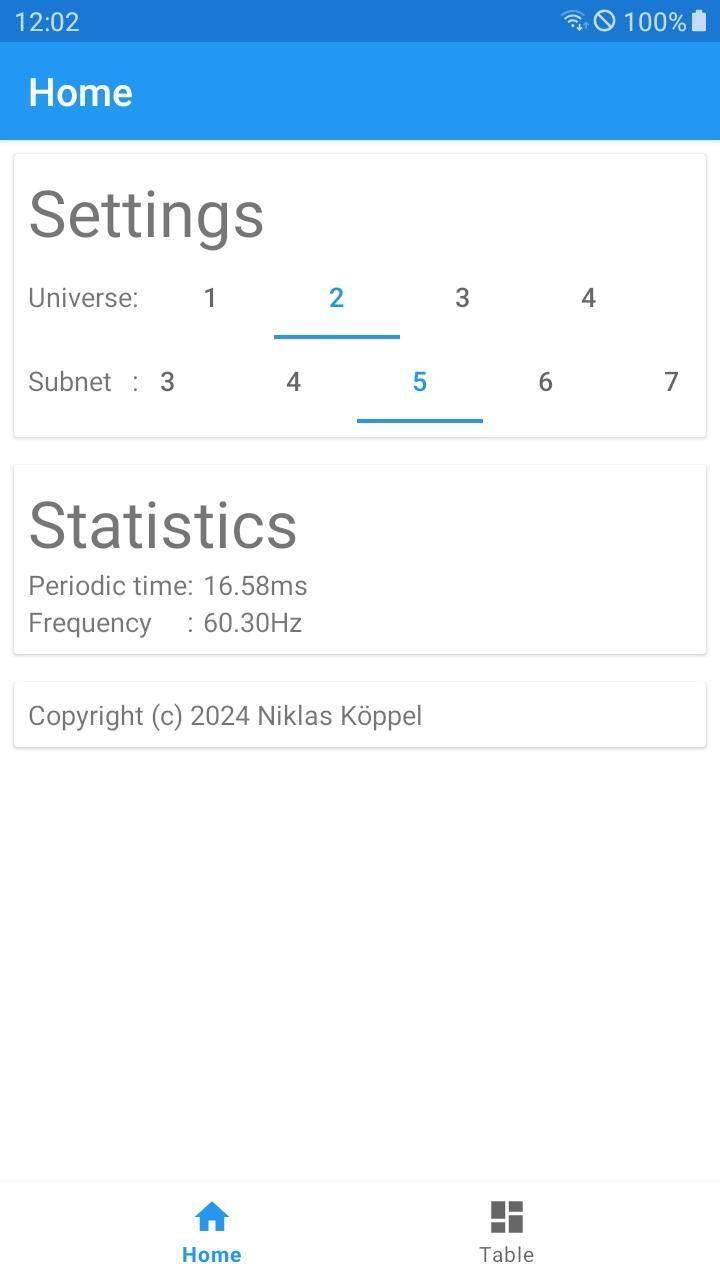Tap the Periodic time statistic value
This screenshot has width=720, height=1280.
click(255, 585)
